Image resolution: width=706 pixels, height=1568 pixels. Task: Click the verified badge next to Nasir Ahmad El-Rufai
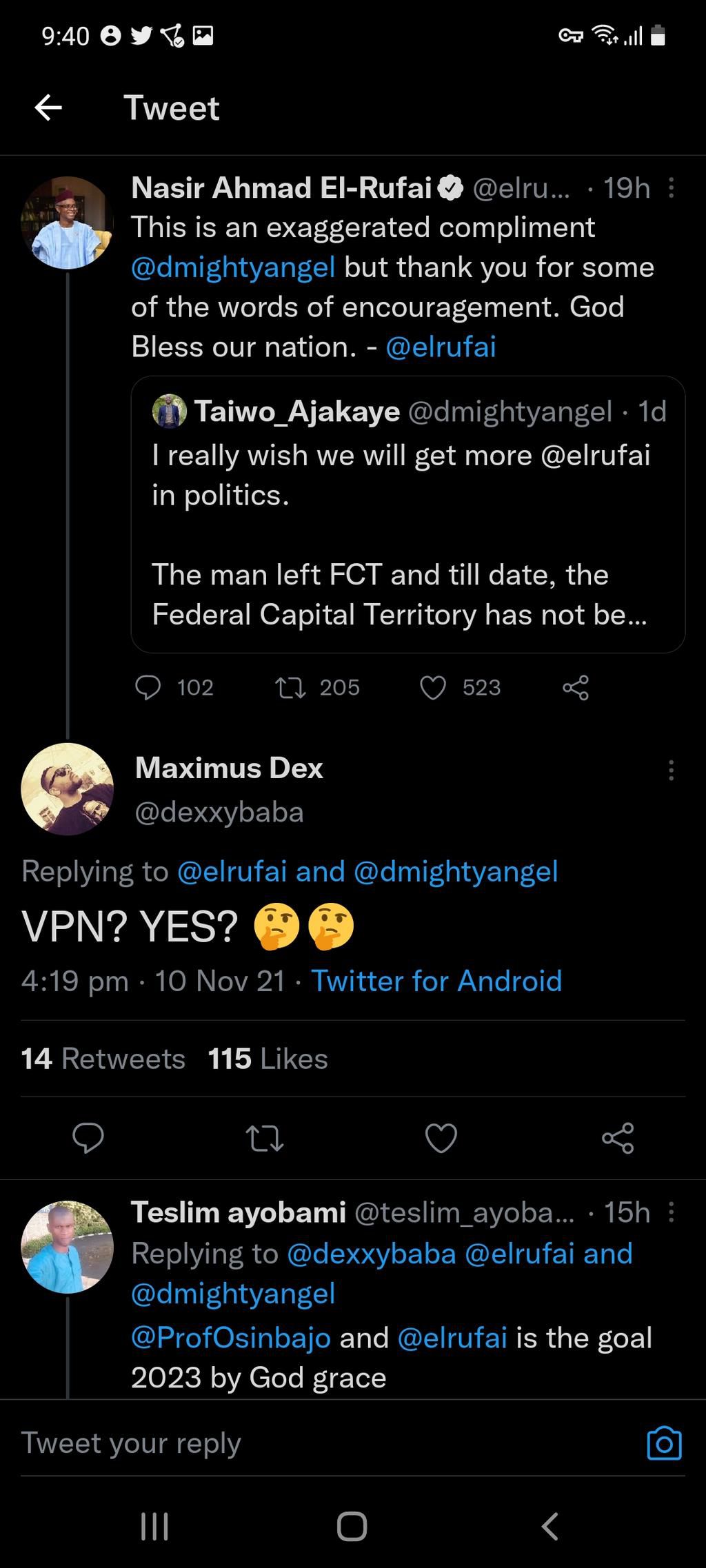pyautogui.click(x=452, y=187)
